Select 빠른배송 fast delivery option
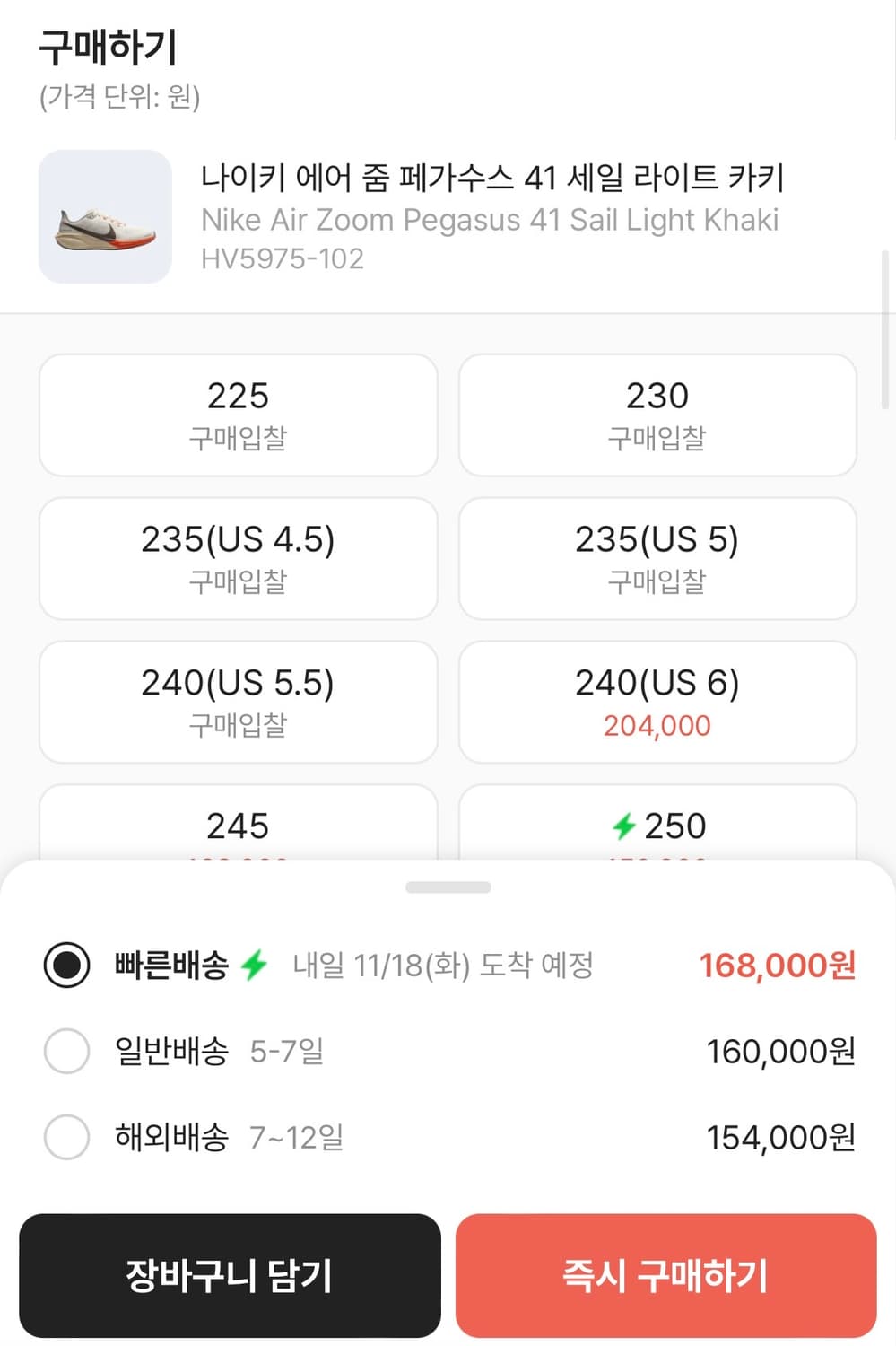896x1346 pixels. [x=65, y=966]
